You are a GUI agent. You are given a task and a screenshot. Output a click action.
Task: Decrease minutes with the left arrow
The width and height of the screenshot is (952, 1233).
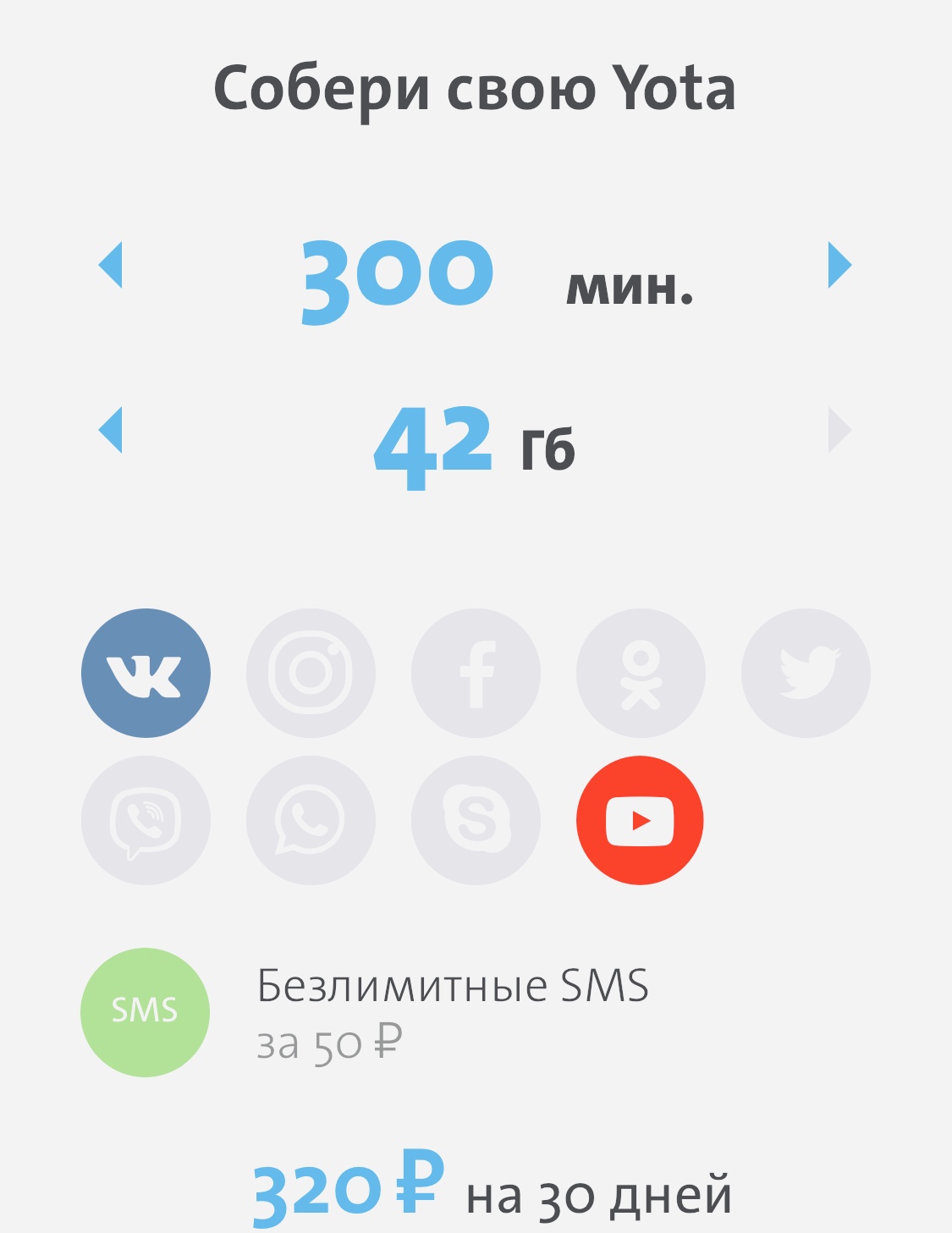coord(111,265)
